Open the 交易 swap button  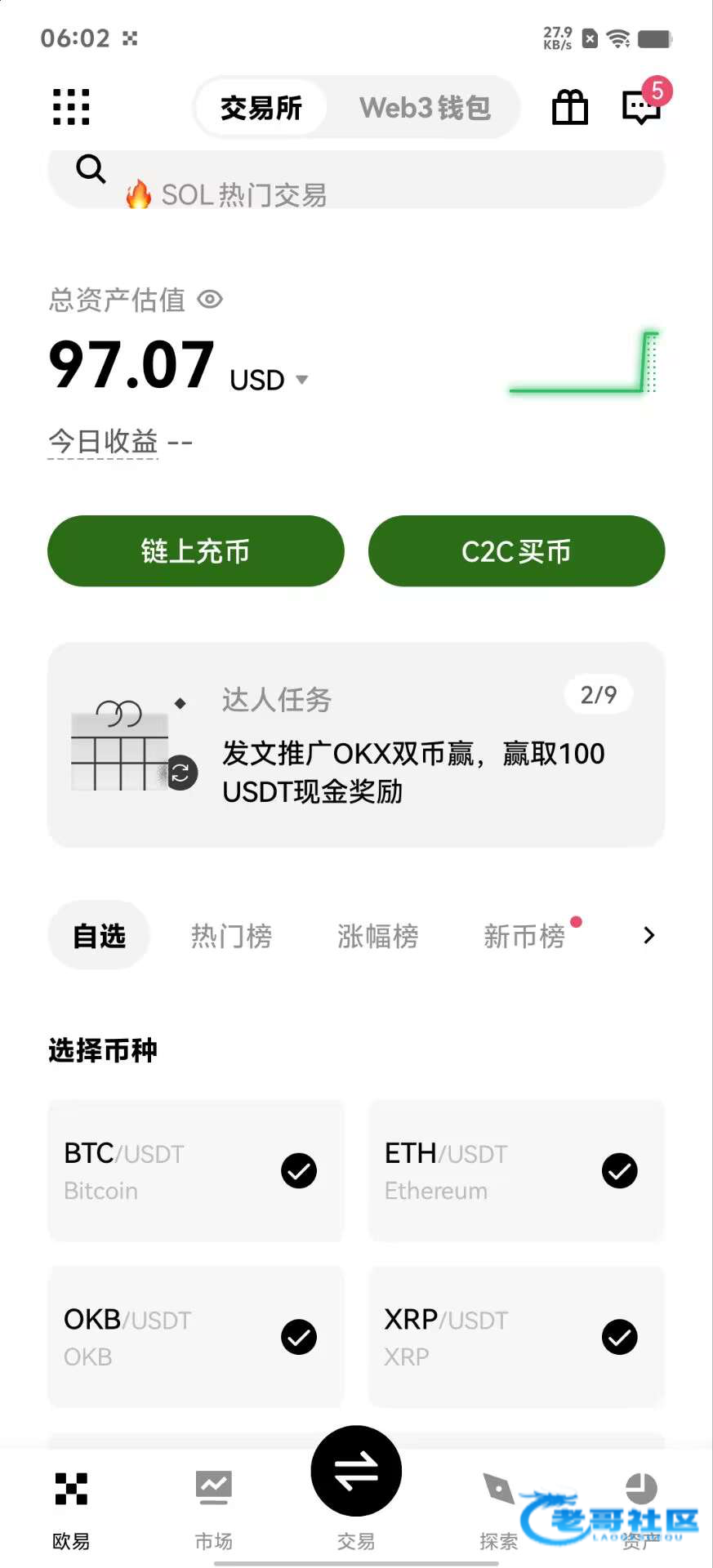356,1472
